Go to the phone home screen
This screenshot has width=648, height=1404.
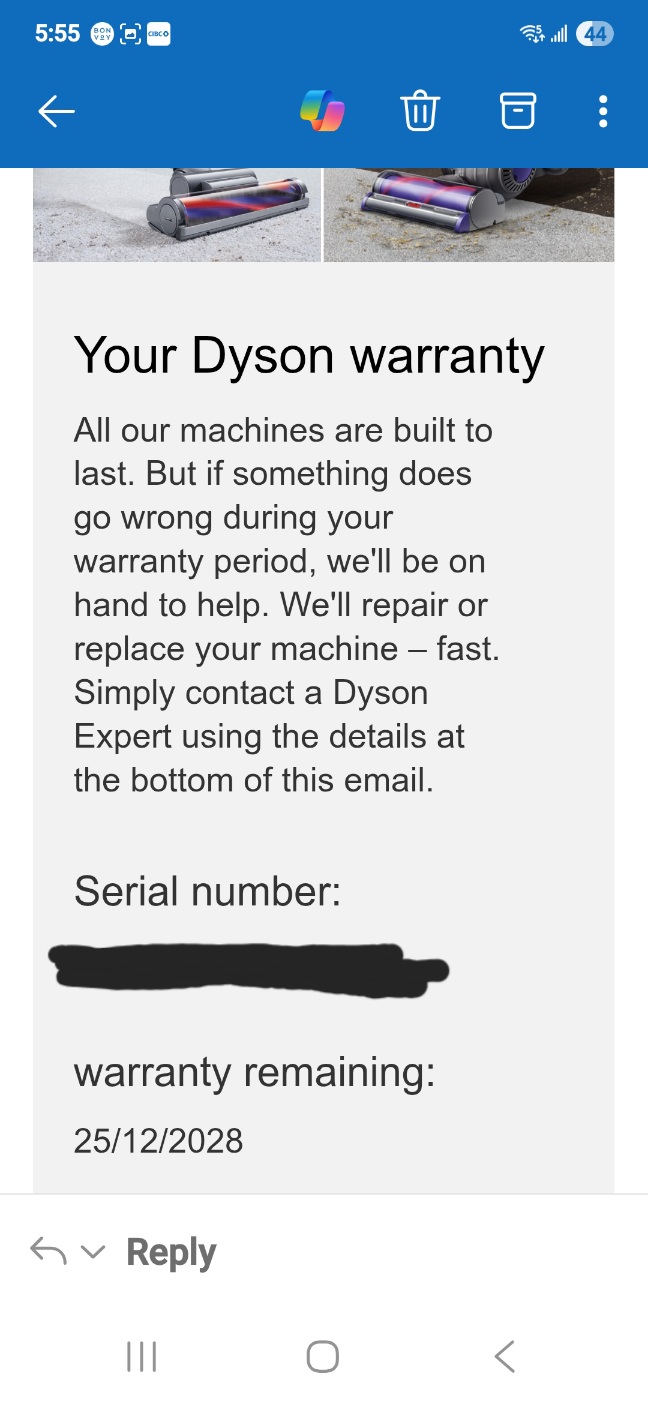(x=323, y=1356)
